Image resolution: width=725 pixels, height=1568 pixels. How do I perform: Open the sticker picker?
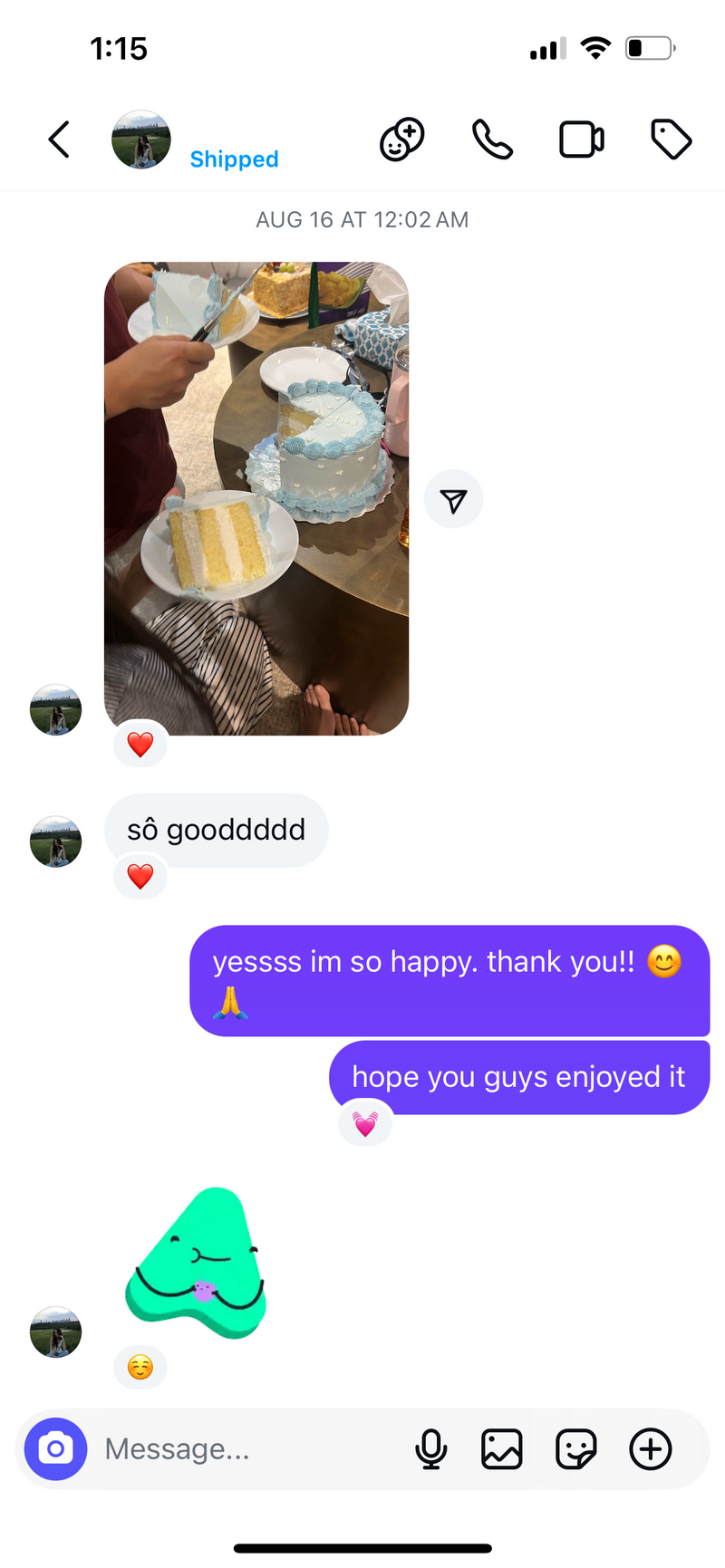(x=575, y=1448)
